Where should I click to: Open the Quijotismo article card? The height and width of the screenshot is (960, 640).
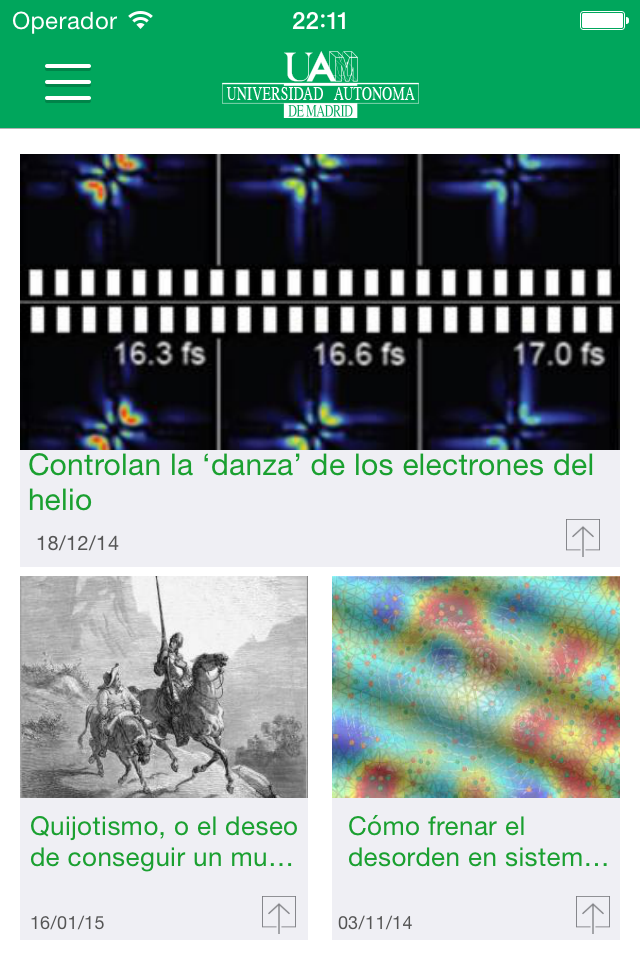164,842
